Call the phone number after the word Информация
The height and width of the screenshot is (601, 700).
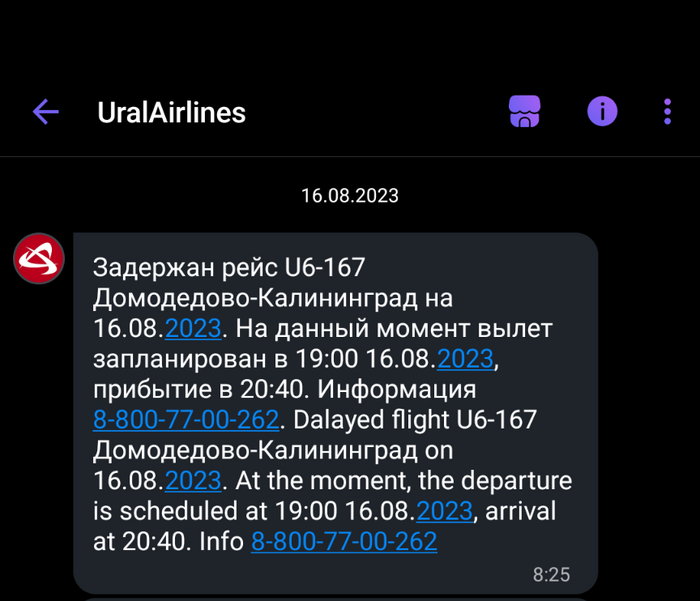186,418
